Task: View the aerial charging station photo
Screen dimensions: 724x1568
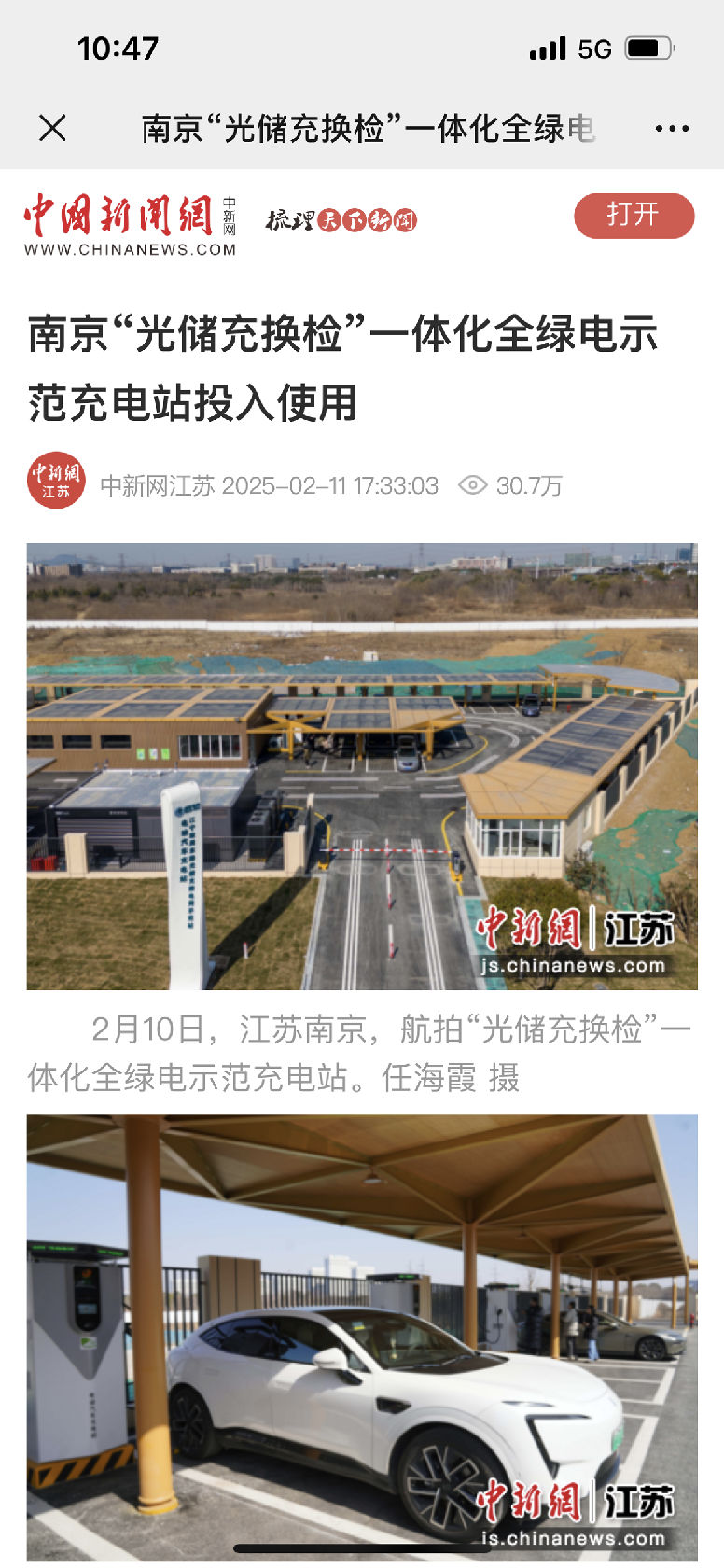Action: click(362, 765)
